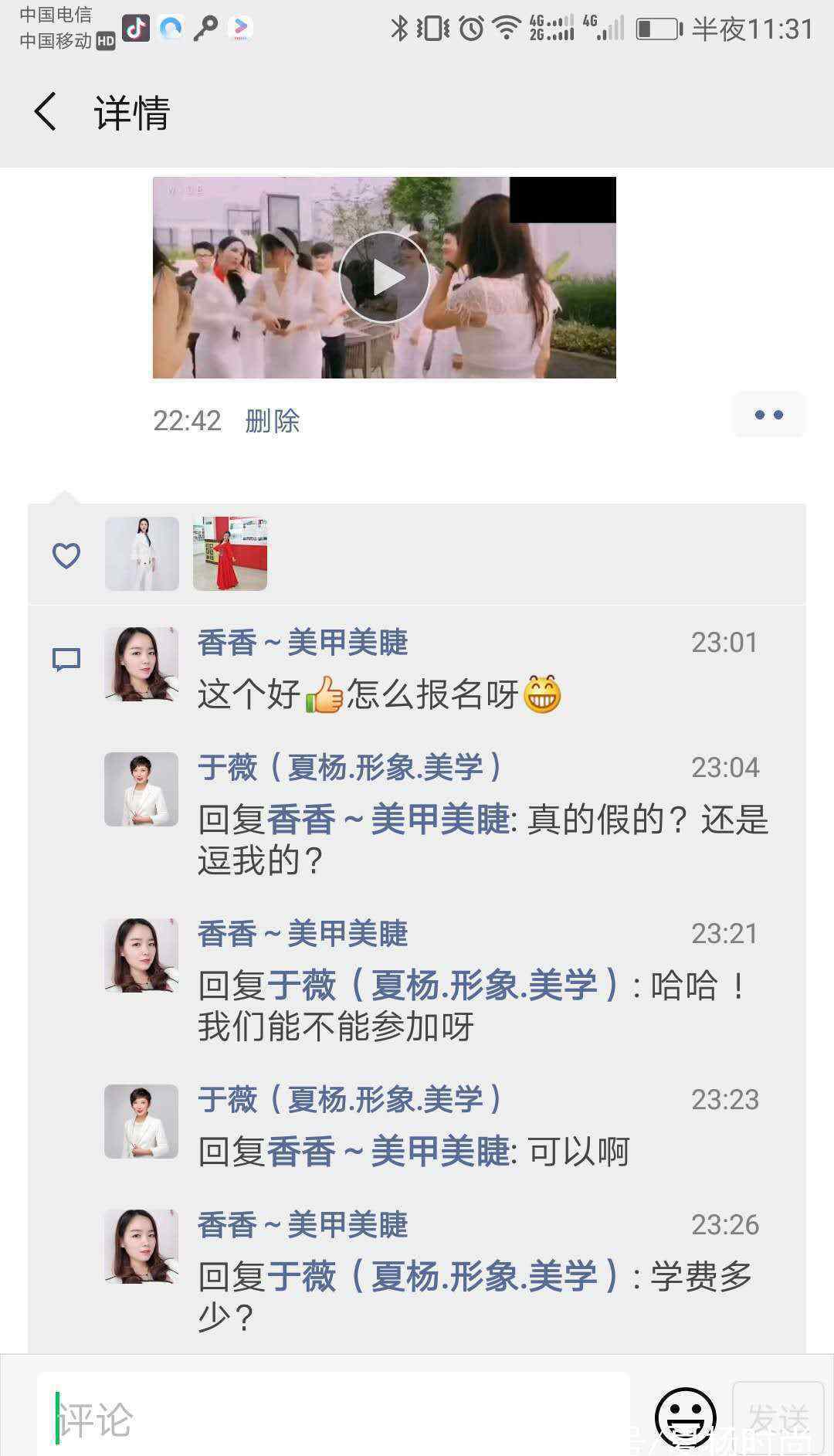
Task: Focus the 评论 input field
Action: [x=332, y=1420]
